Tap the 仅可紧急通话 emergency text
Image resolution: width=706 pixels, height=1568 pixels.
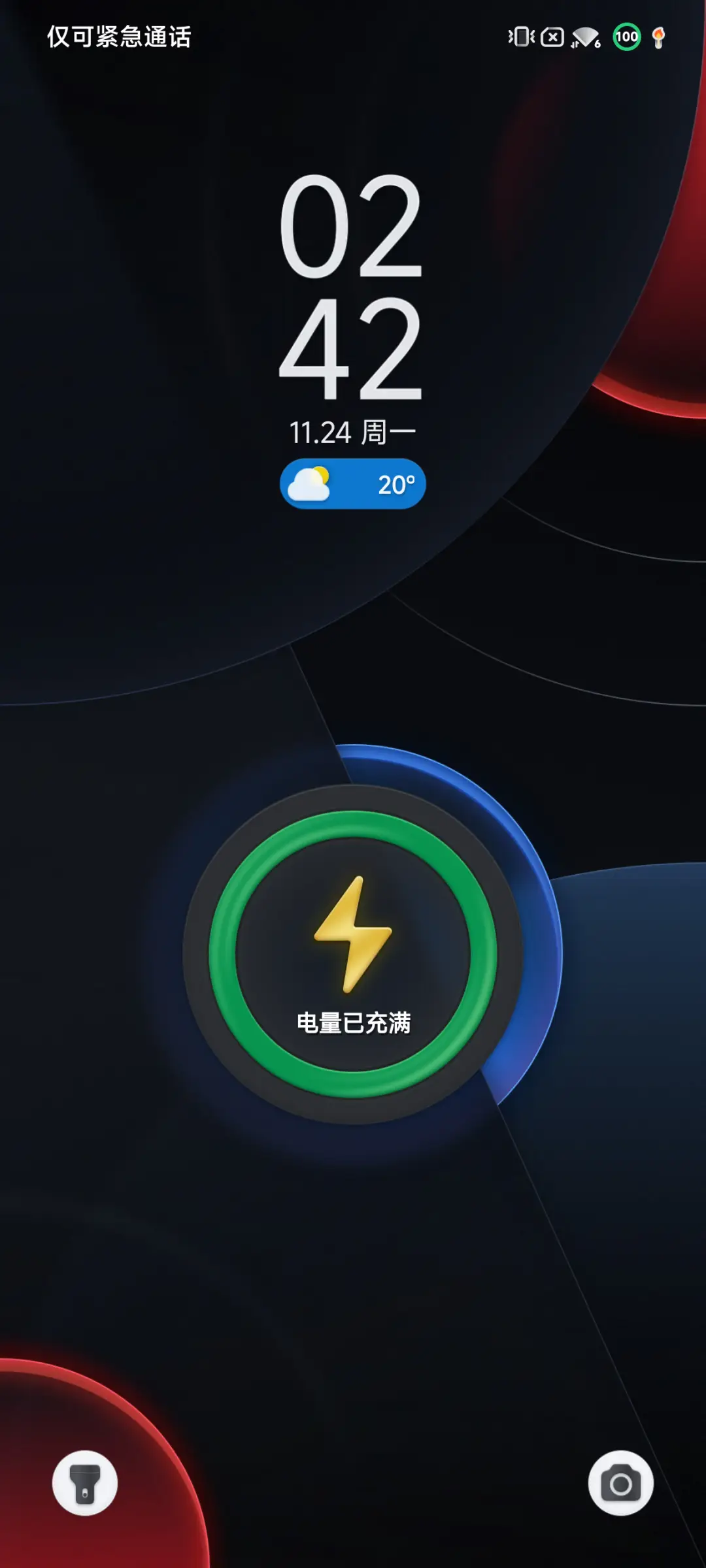click(119, 39)
